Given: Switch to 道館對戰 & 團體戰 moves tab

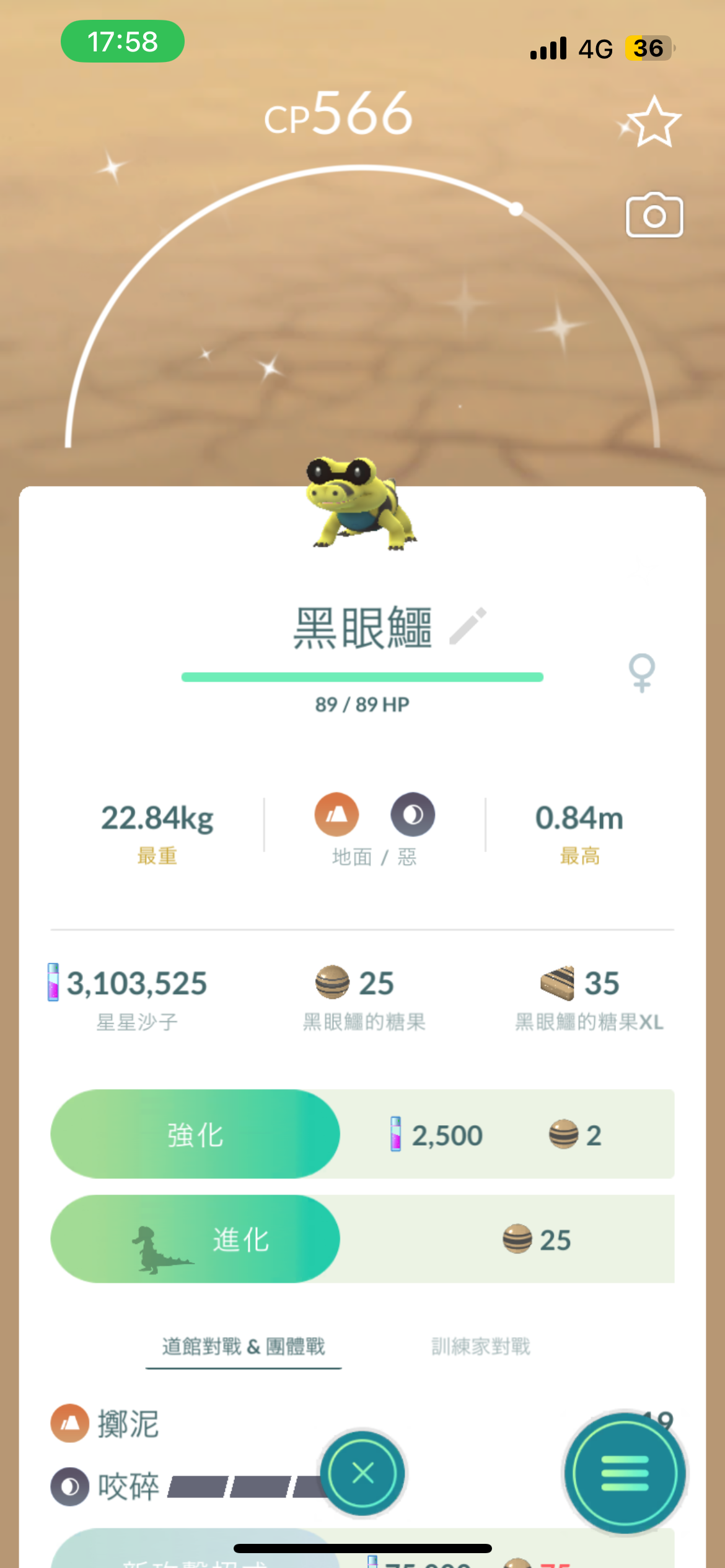Looking at the screenshot, I should (x=244, y=1347).
